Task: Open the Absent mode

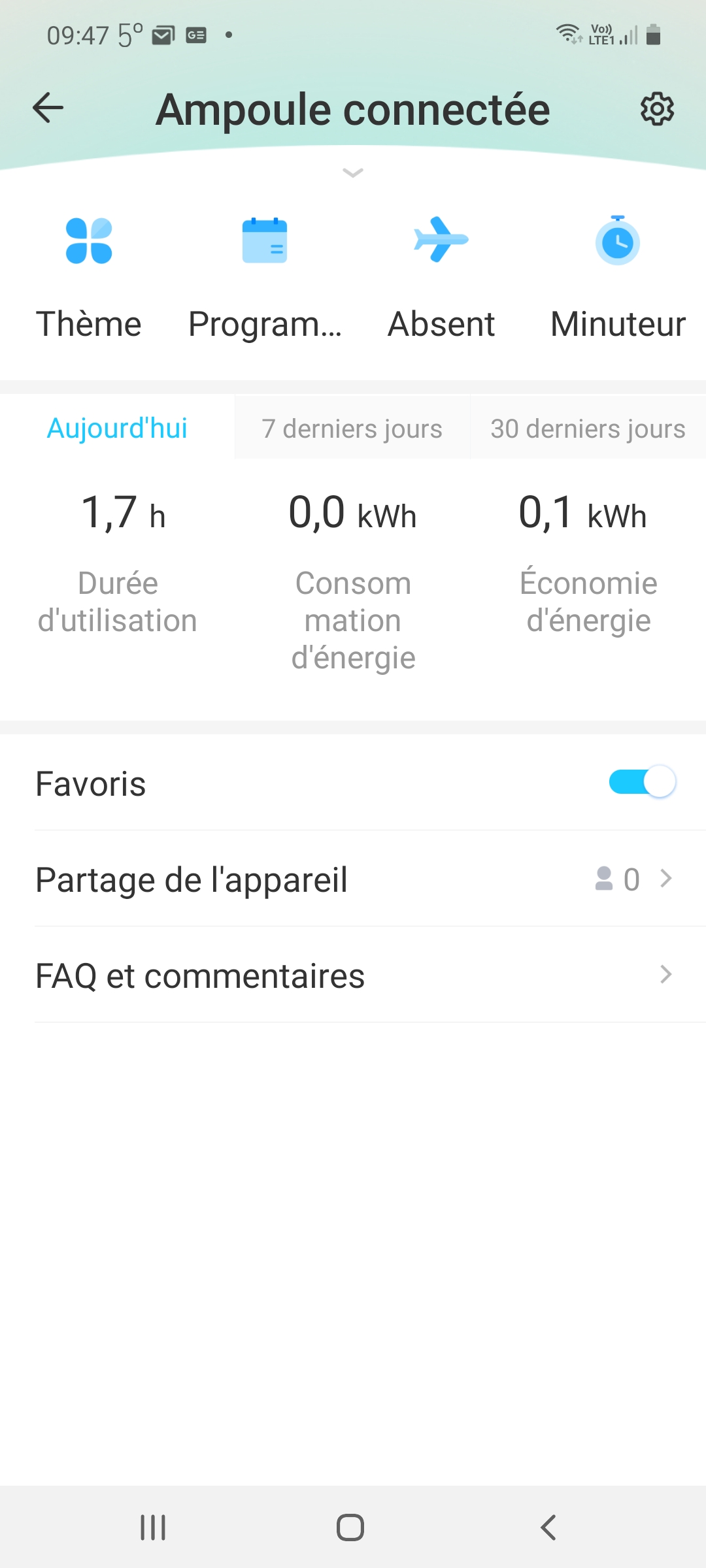Action: click(441, 279)
